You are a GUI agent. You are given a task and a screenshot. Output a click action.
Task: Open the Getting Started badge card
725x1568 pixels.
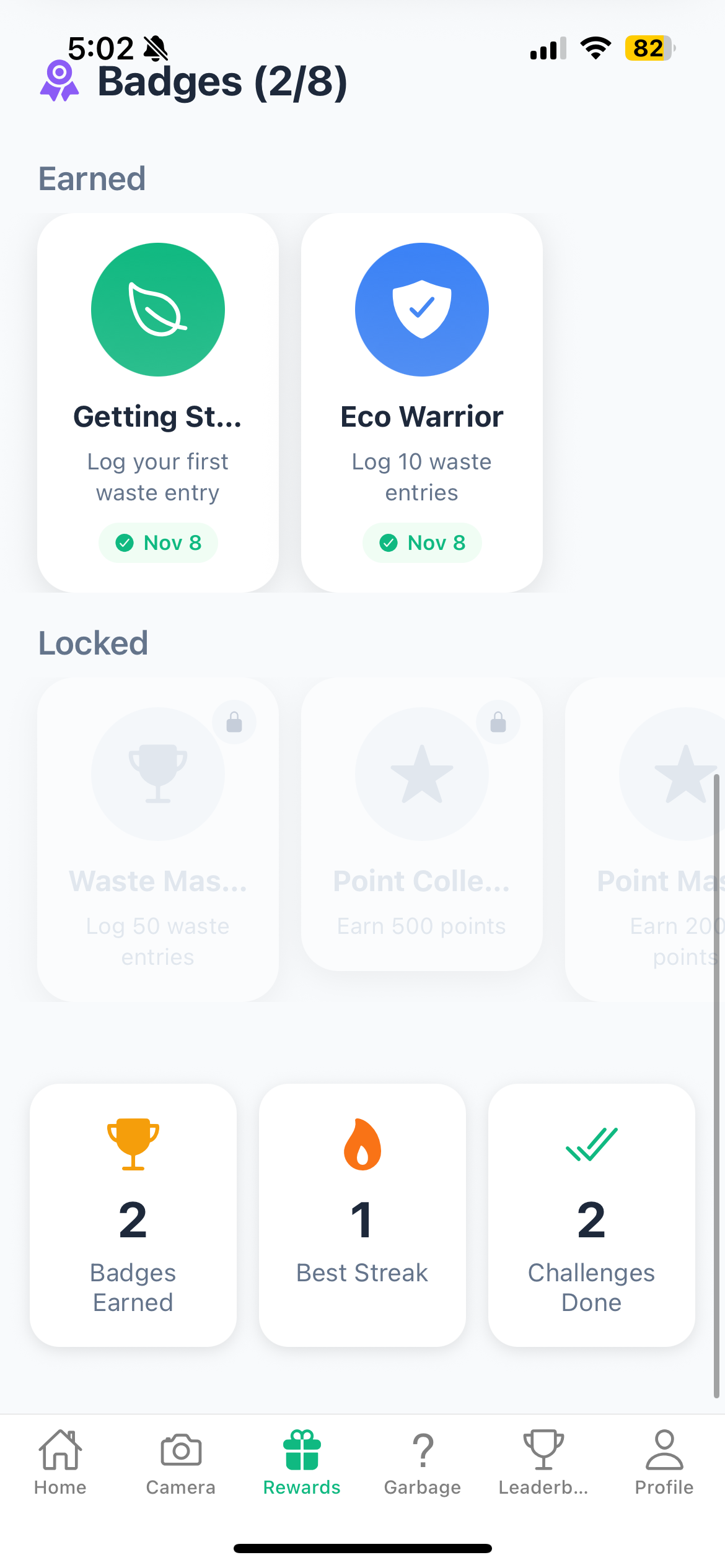158,403
